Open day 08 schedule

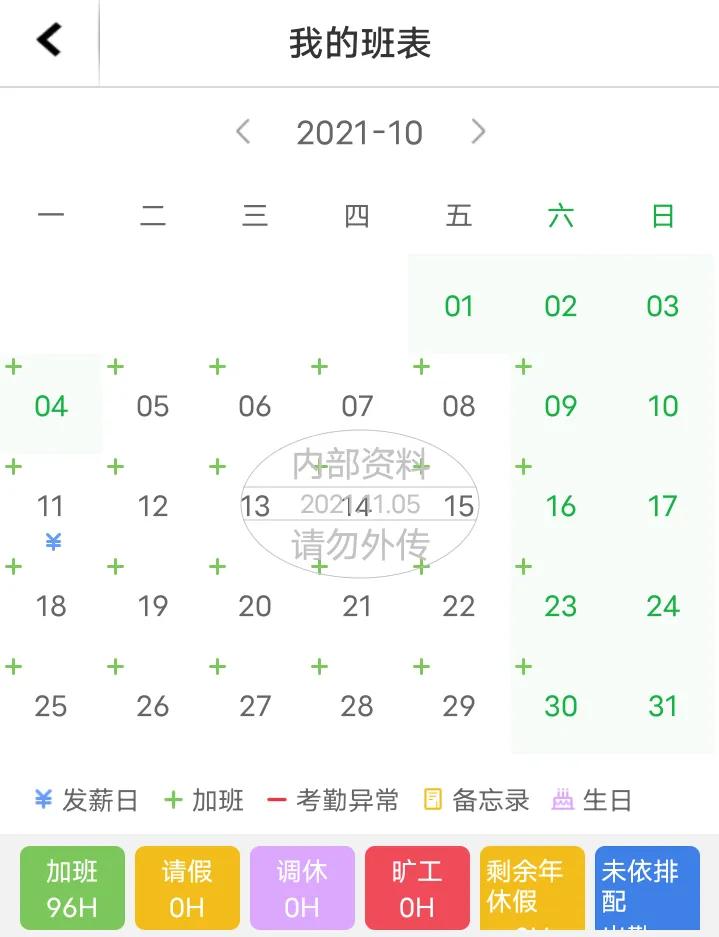click(458, 406)
